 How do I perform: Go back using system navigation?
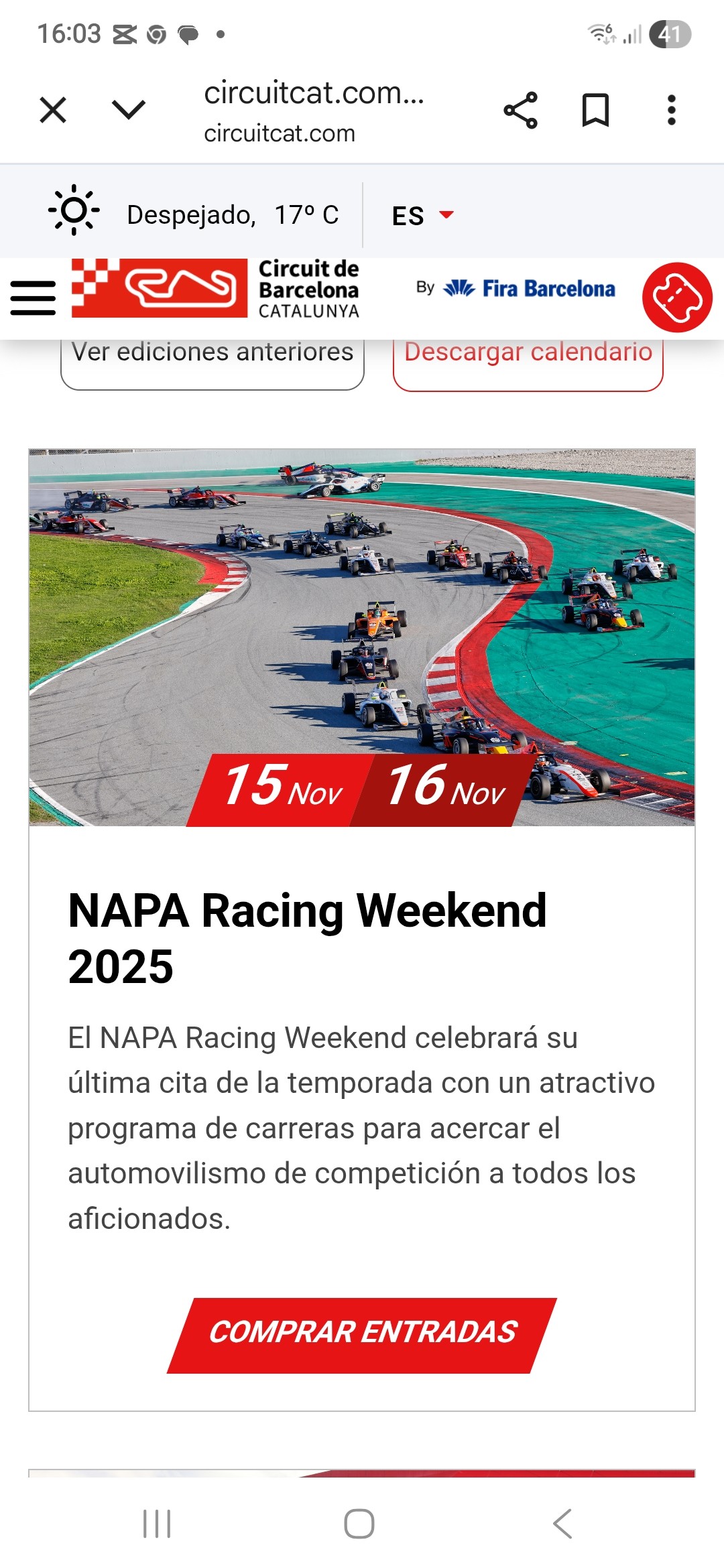pos(562,1524)
